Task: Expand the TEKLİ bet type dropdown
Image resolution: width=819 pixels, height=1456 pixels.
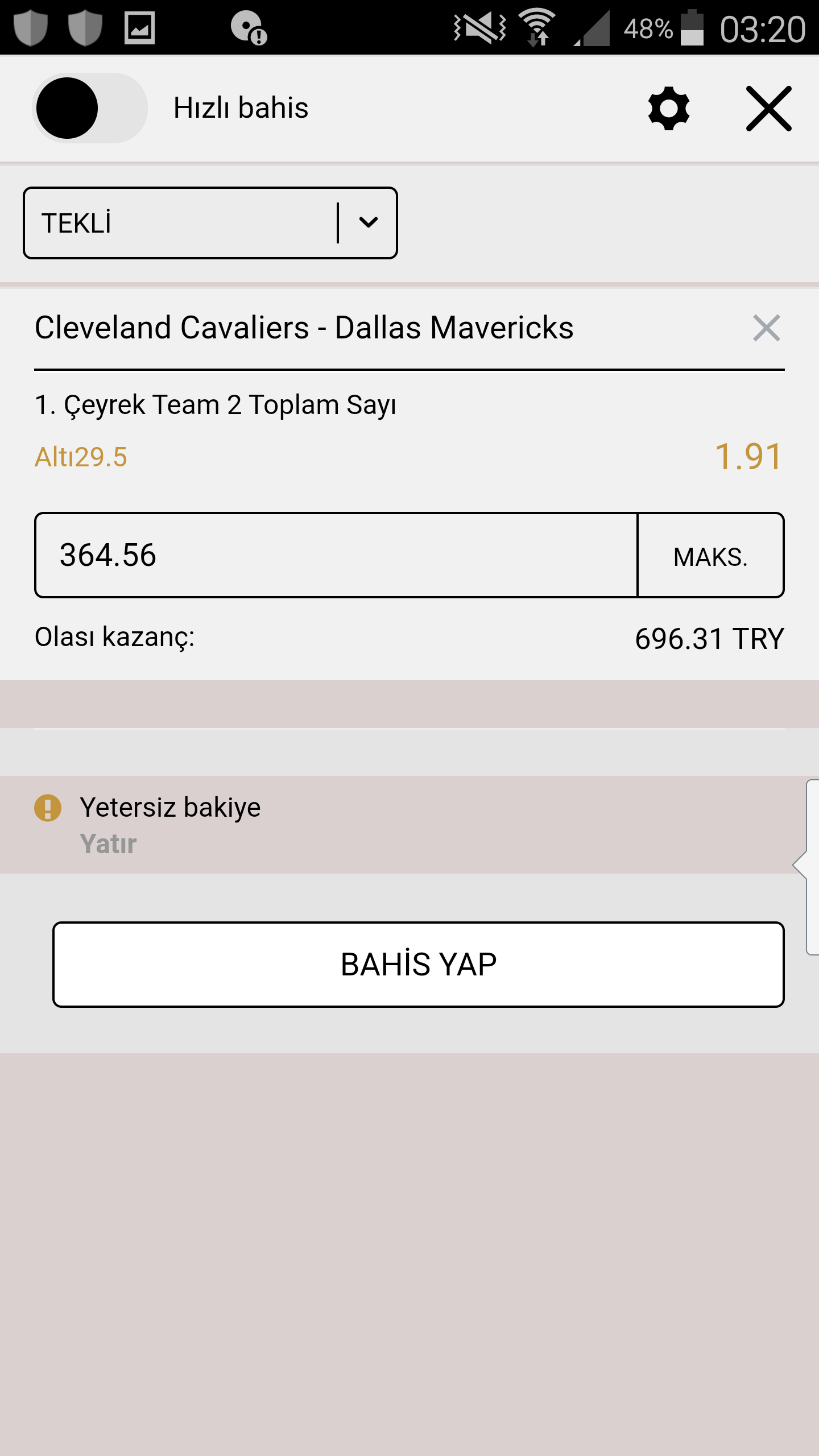Action: (210, 223)
